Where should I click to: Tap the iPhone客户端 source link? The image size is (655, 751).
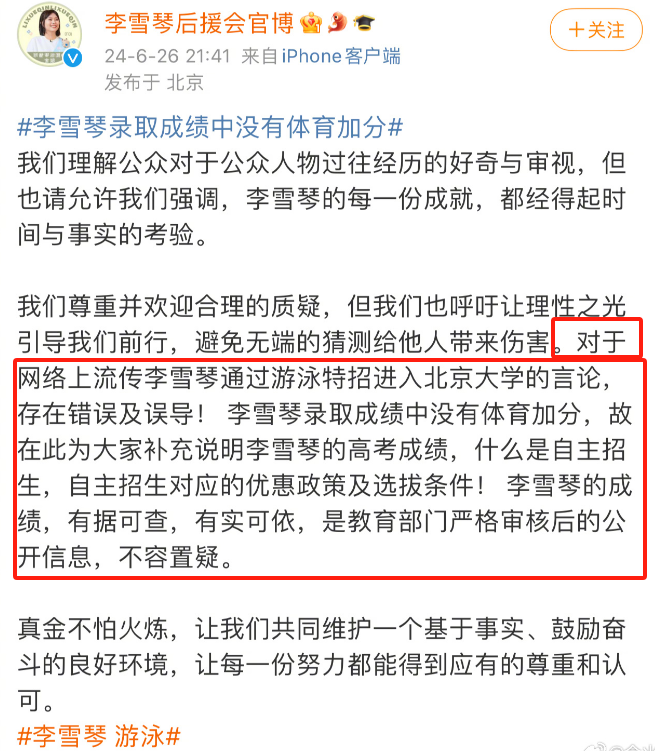[341, 56]
